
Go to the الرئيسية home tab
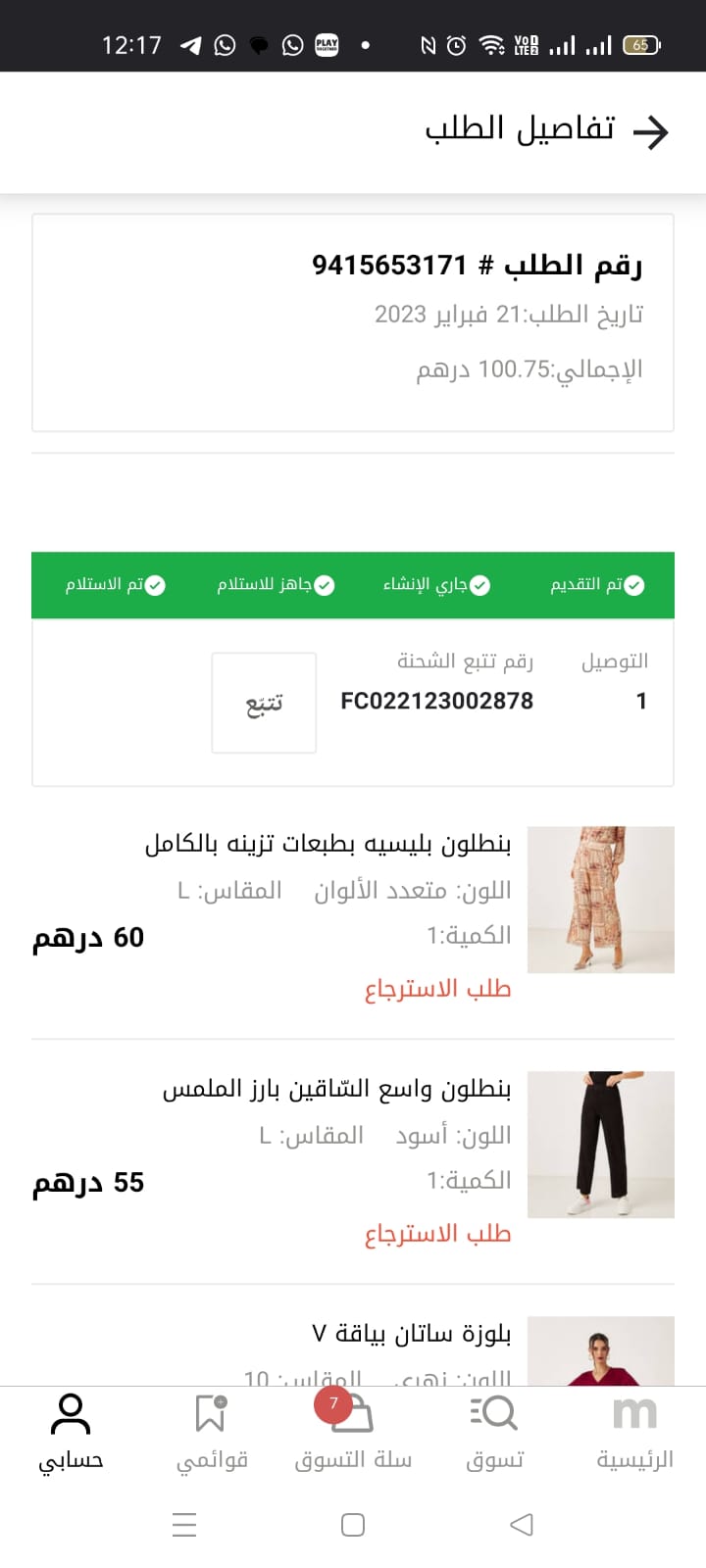click(x=634, y=1433)
